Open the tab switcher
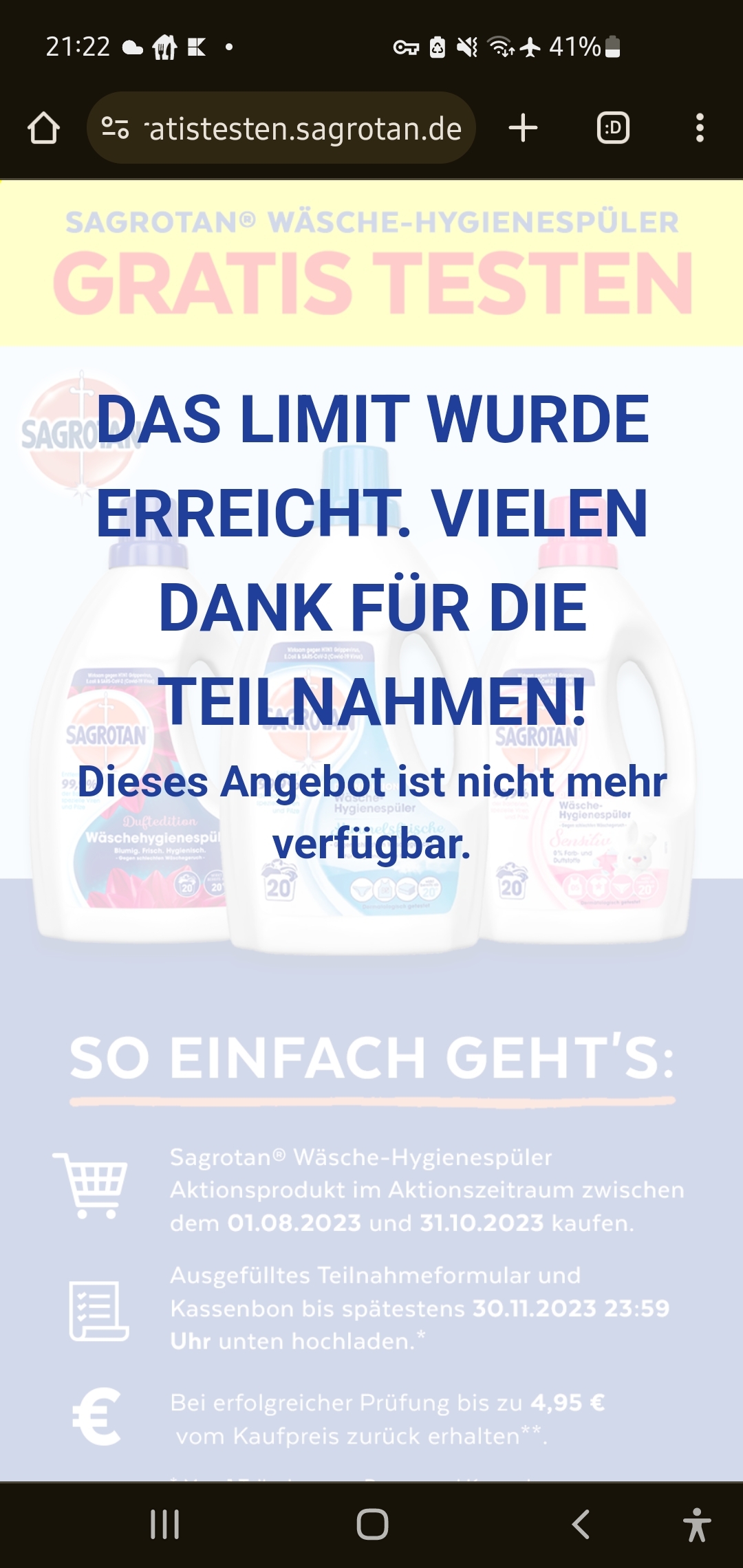 [x=613, y=128]
